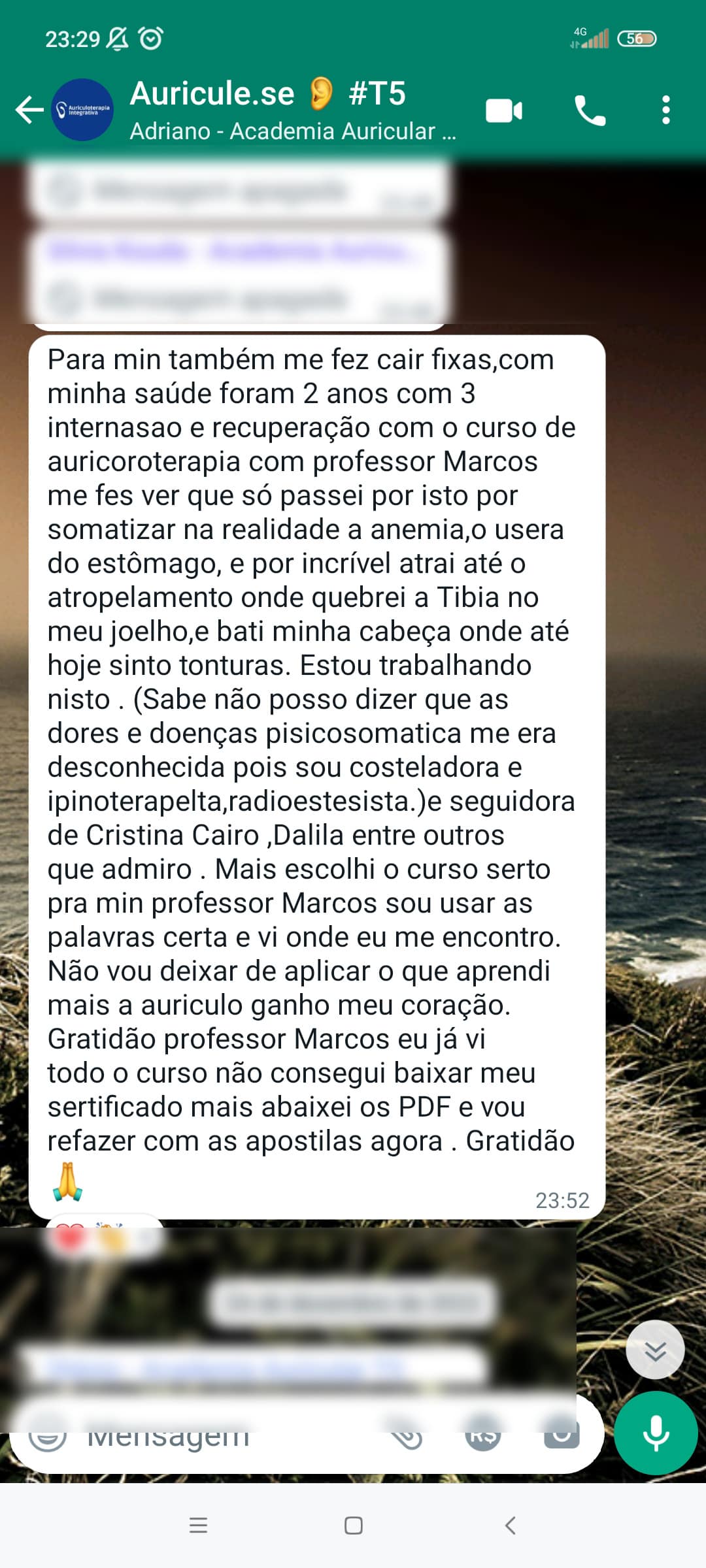Open recent apps from navigation bar
The image size is (706, 1568).
point(198,1526)
